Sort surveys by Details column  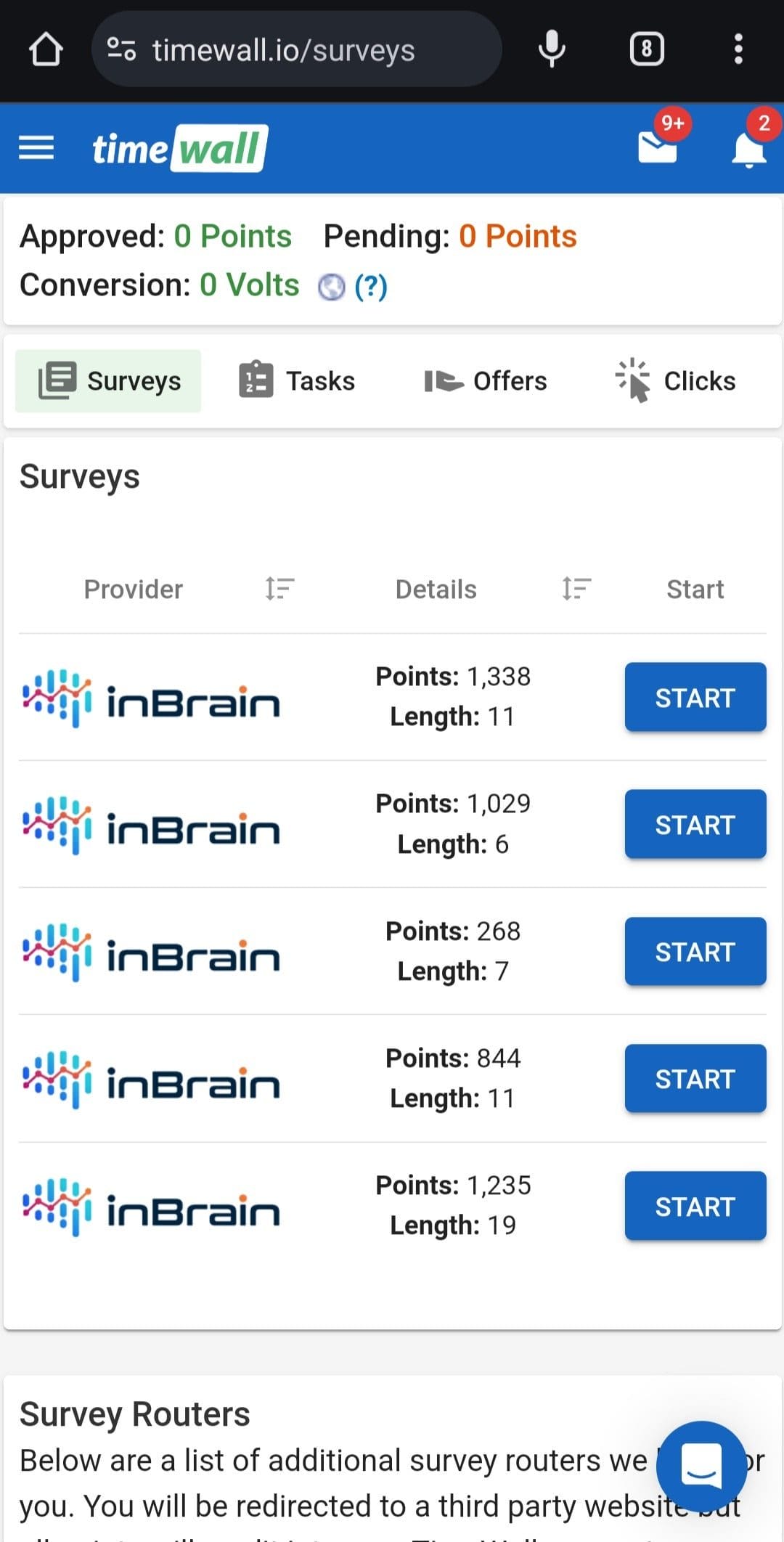576,588
